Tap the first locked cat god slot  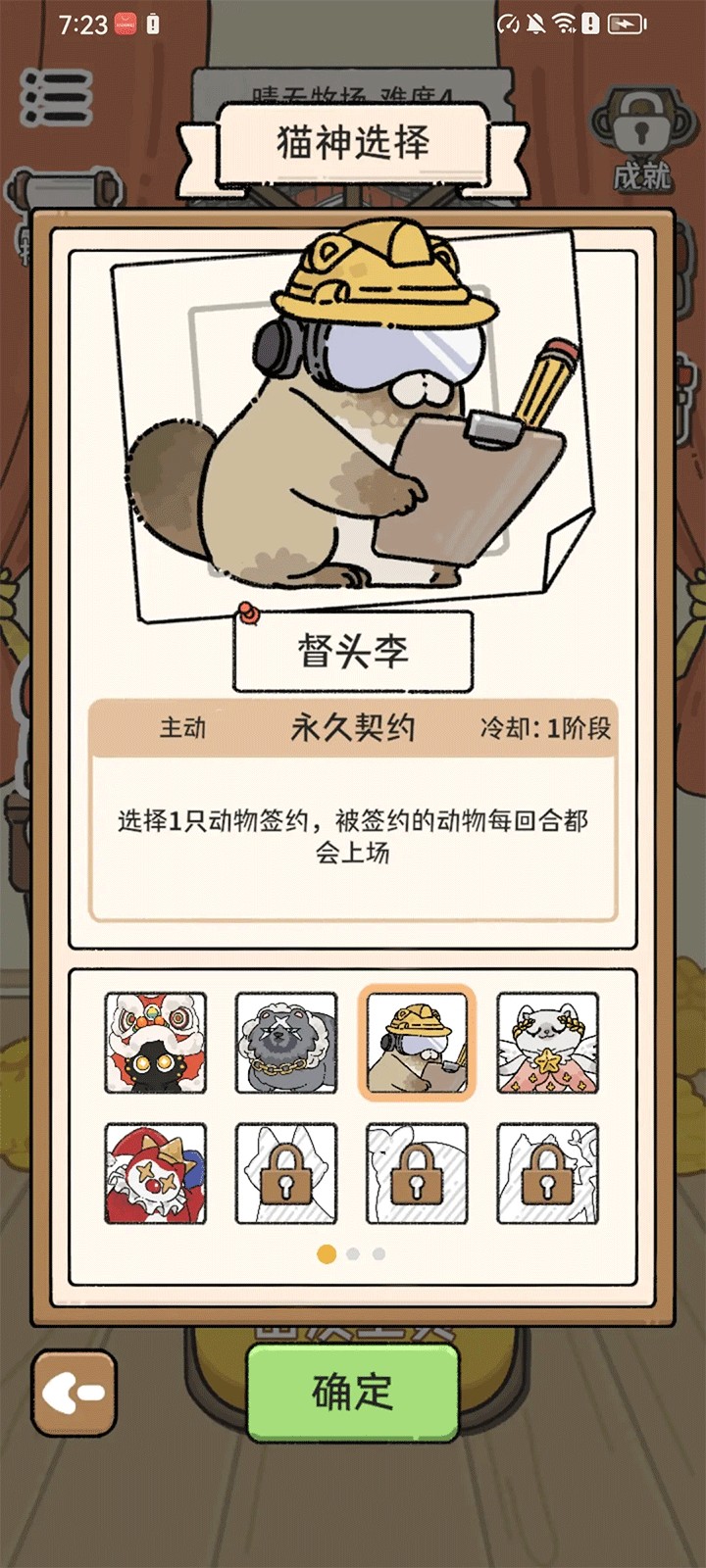pos(286,1174)
